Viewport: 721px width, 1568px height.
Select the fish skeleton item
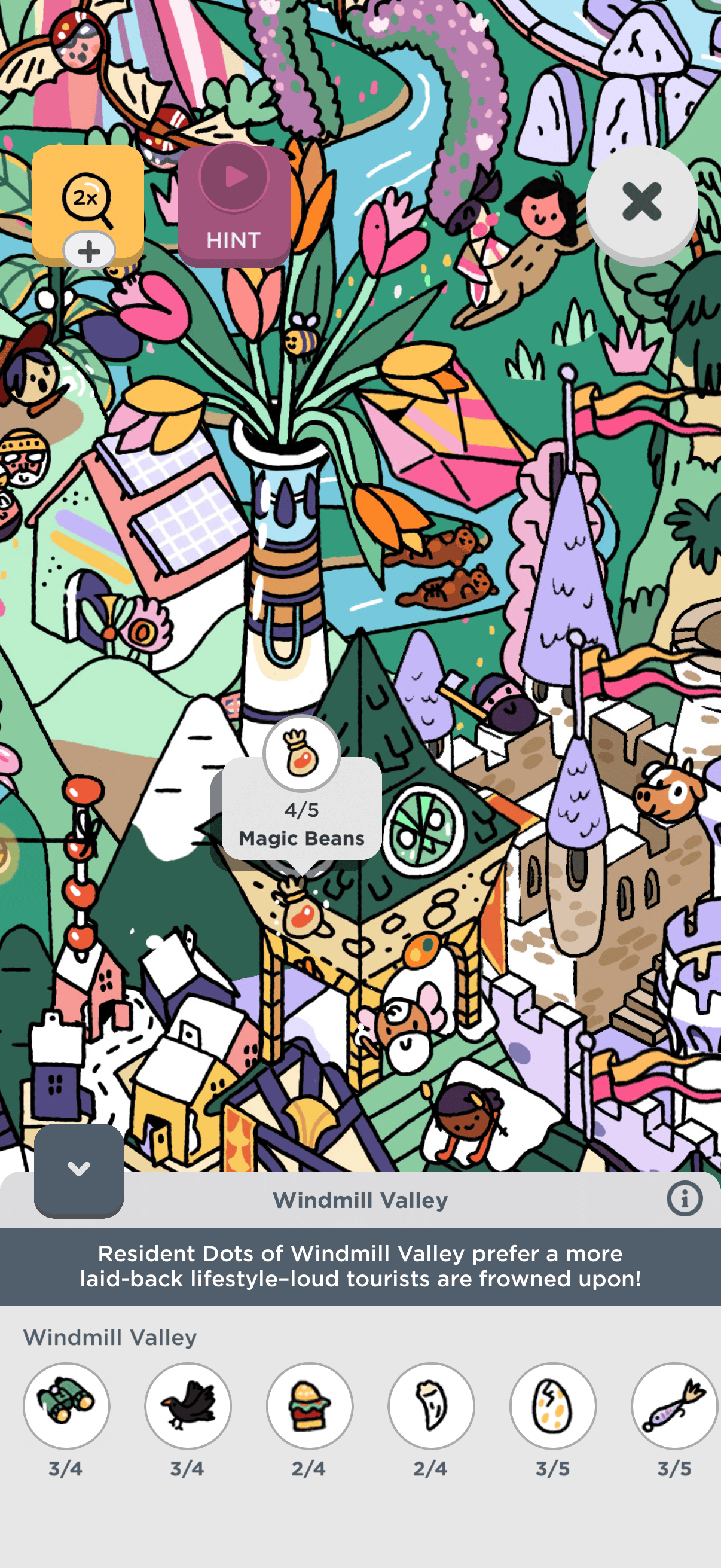674,1405
